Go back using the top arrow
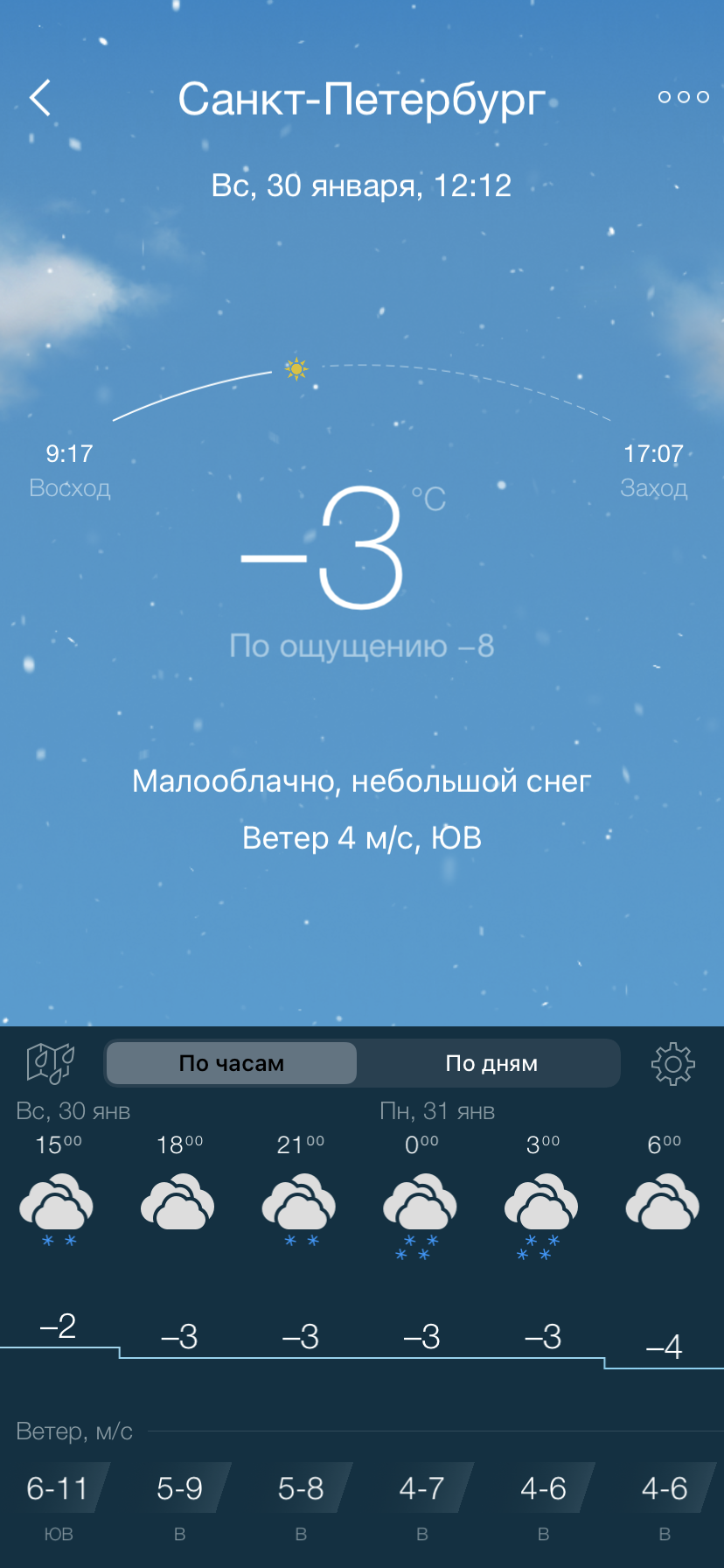This screenshot has height=1568, width=724. (x=40, y=98)
